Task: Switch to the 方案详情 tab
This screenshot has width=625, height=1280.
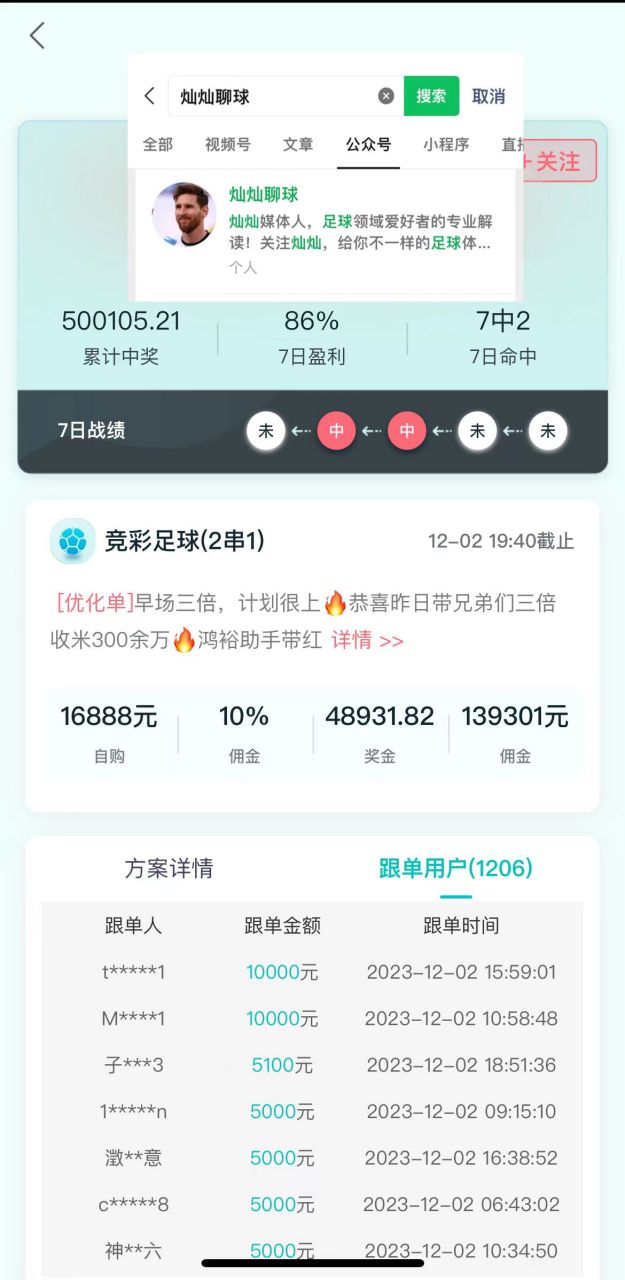Action: [x=168, y=868]
